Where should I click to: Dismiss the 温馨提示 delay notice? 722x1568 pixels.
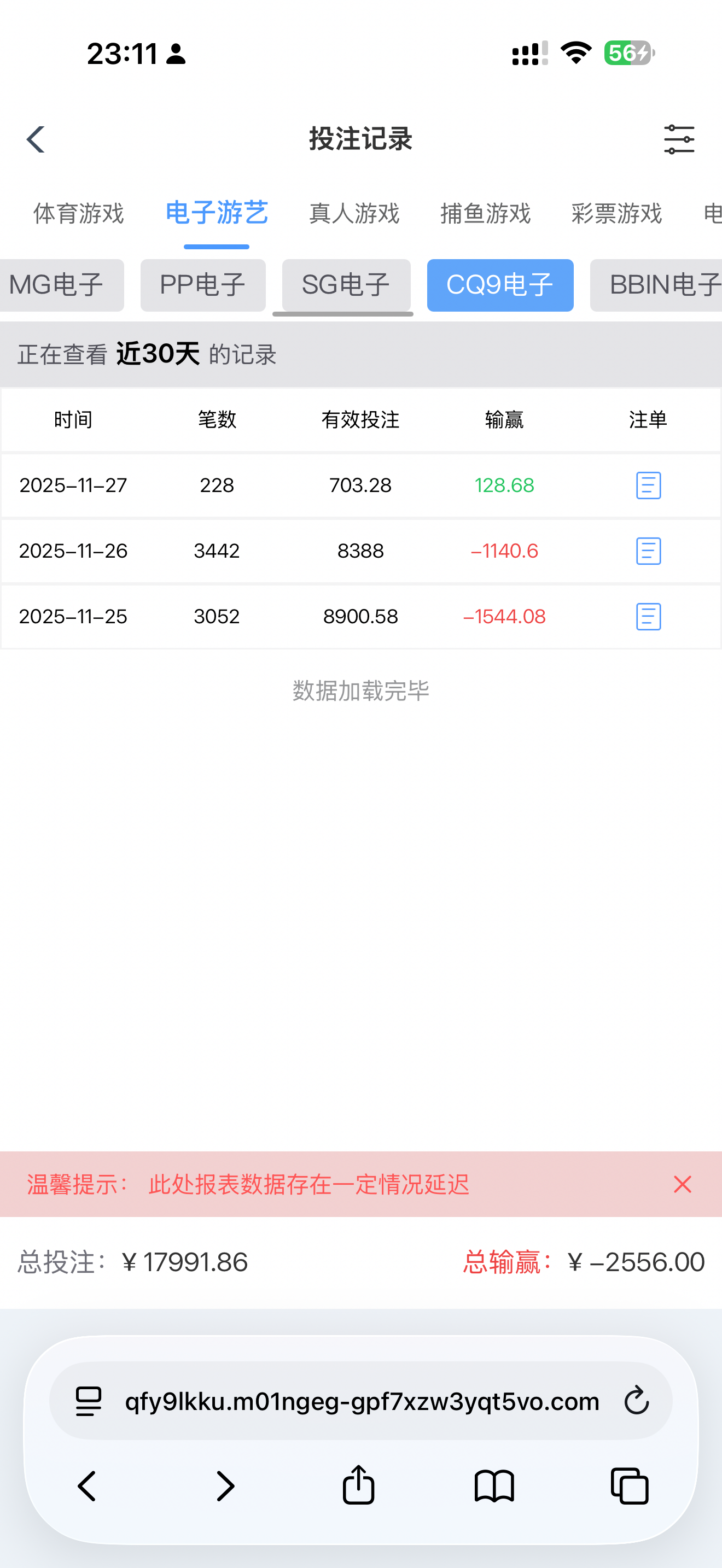click(683, 1185)
